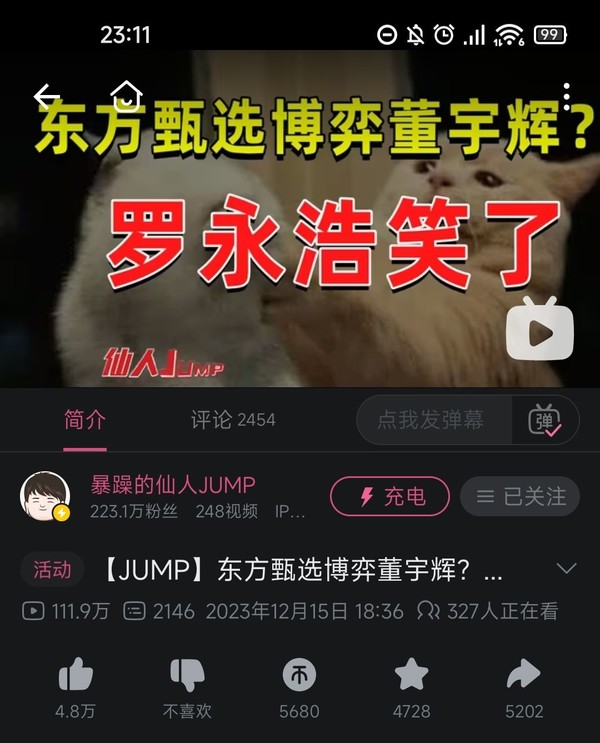Tap the 已关注 follow button
This screenshot has height=743, width=600.
click(521, 496)
